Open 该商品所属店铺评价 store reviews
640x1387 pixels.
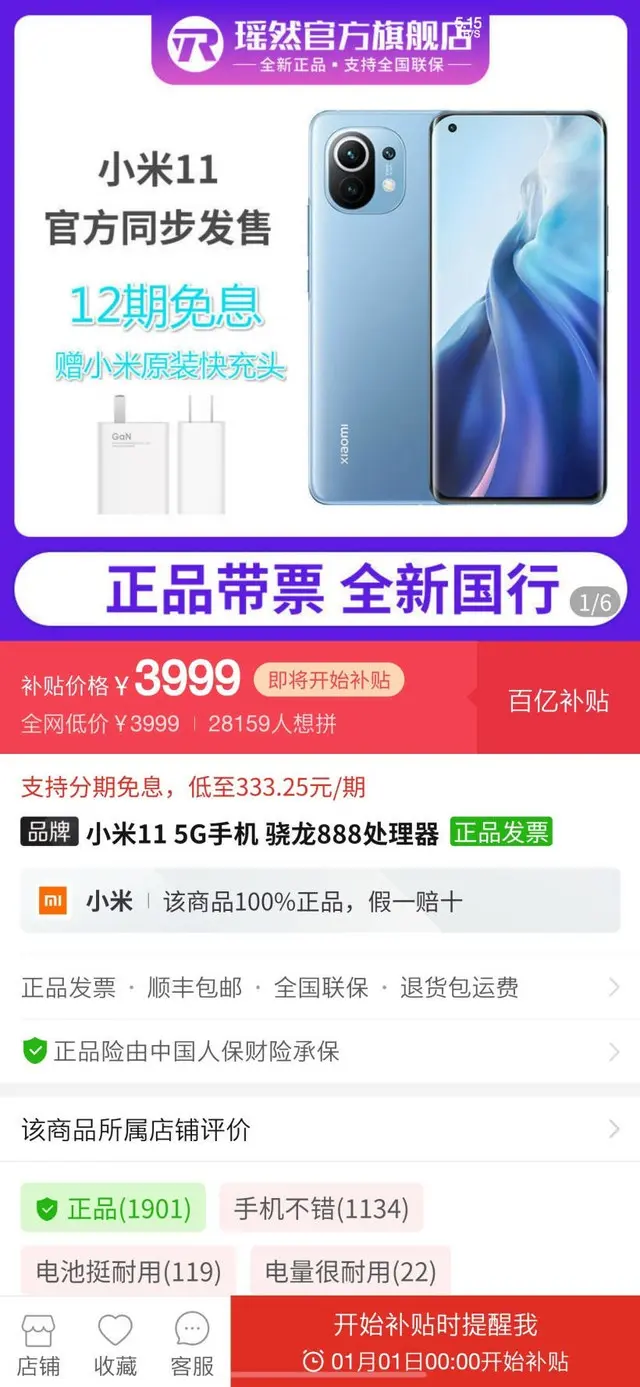click(320, 1130)
